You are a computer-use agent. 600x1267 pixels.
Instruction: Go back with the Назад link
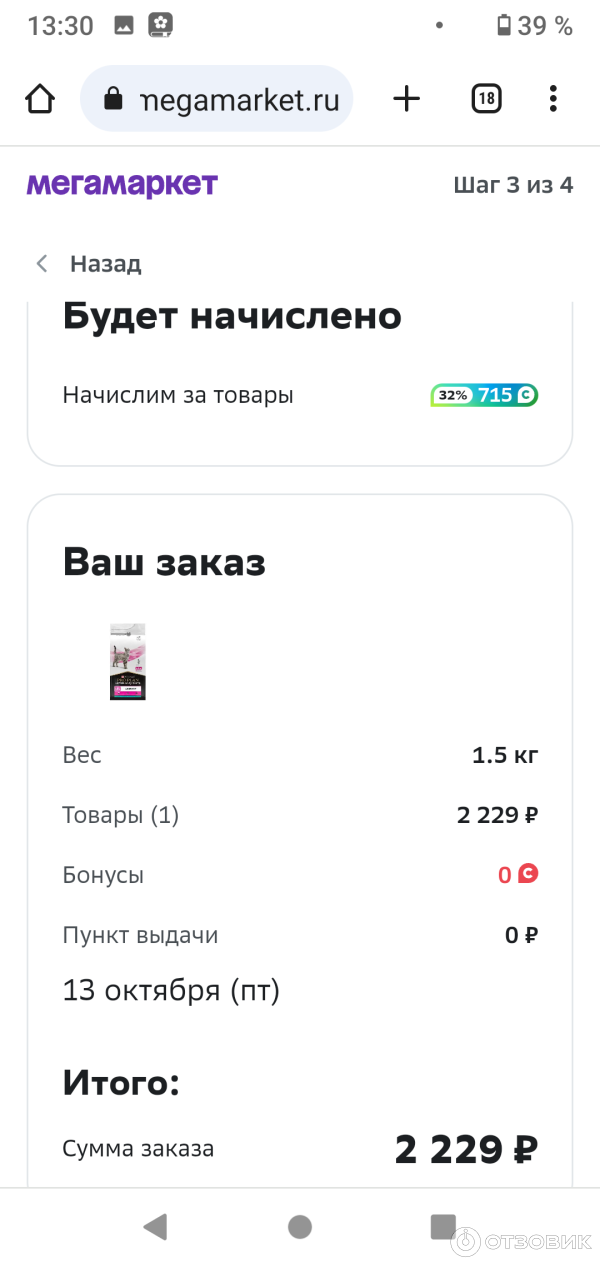pos(89,264)
